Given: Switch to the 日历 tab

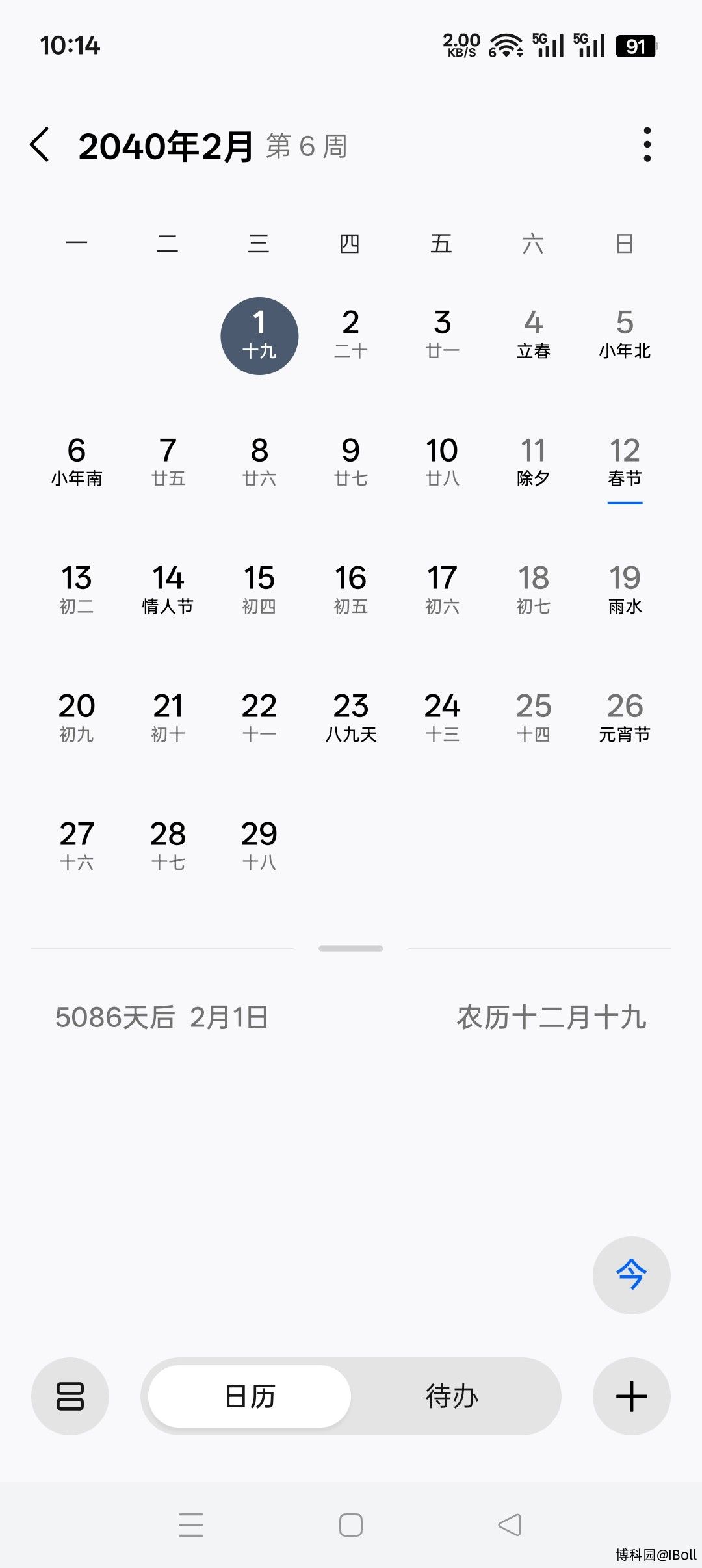Looking at the screenshot, I should point(250,1396).
